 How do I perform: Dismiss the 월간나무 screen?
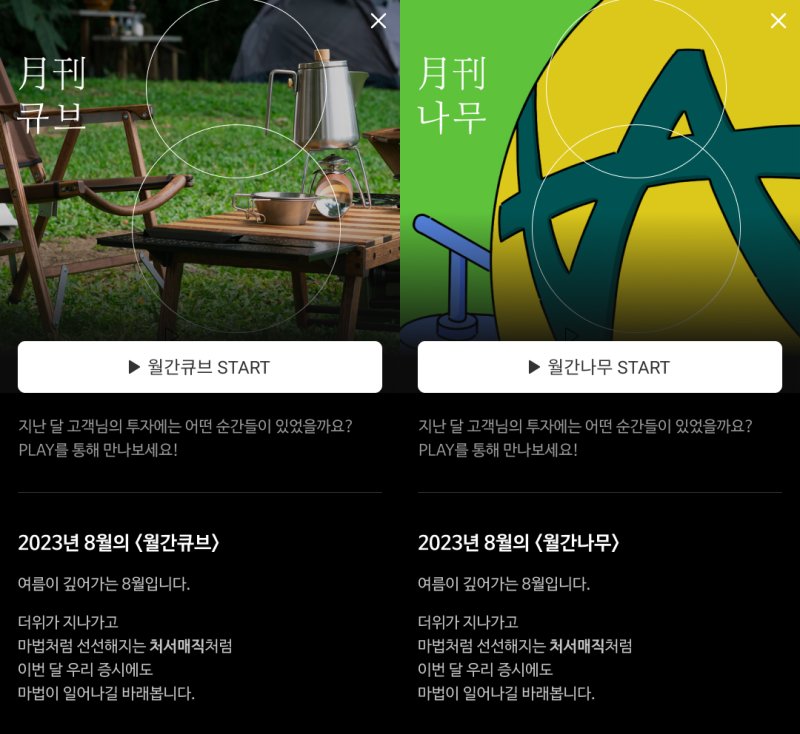[x=778, y=21]
